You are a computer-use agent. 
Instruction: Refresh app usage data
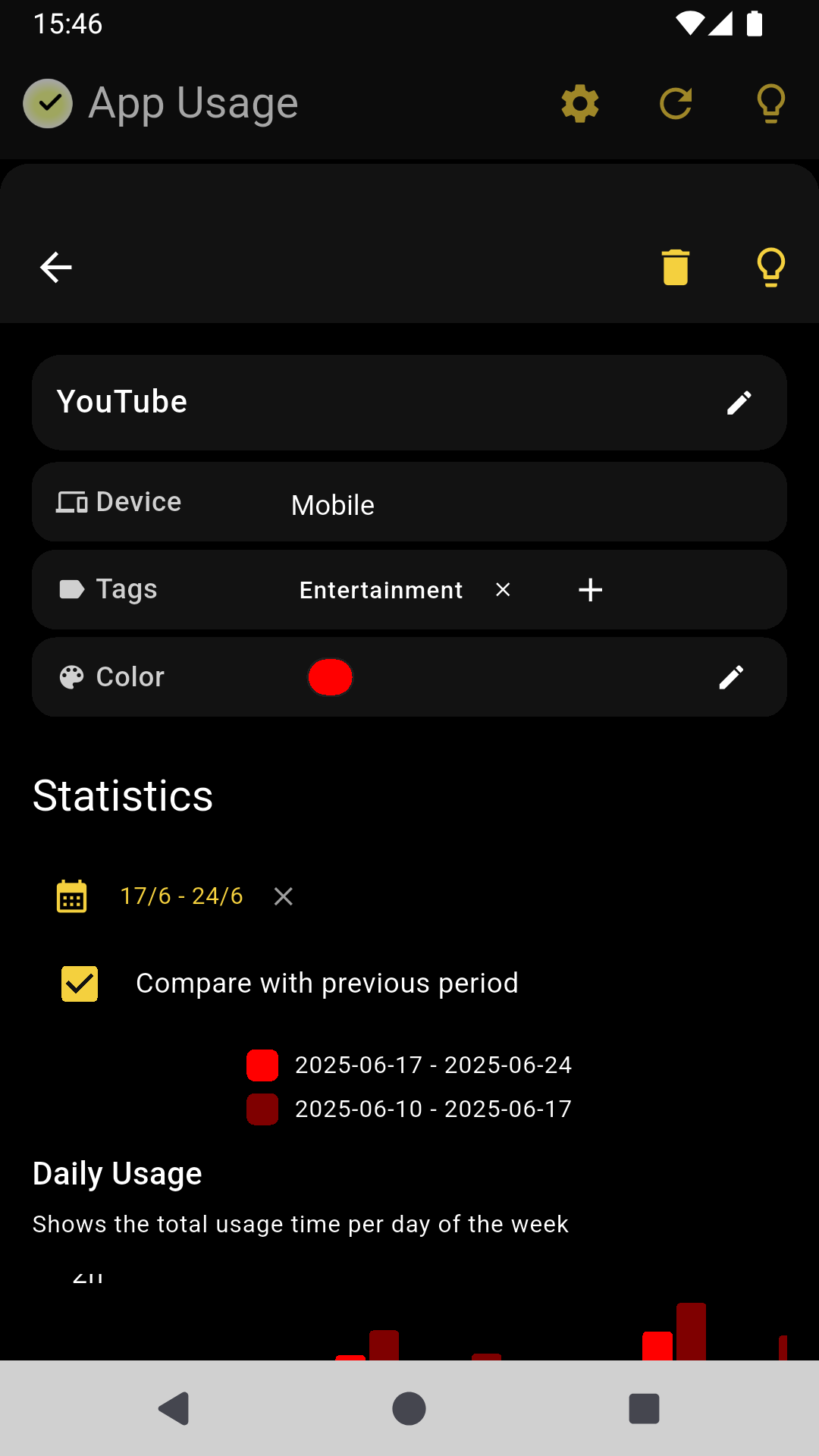pyautogui.click(x=676, y=104)
